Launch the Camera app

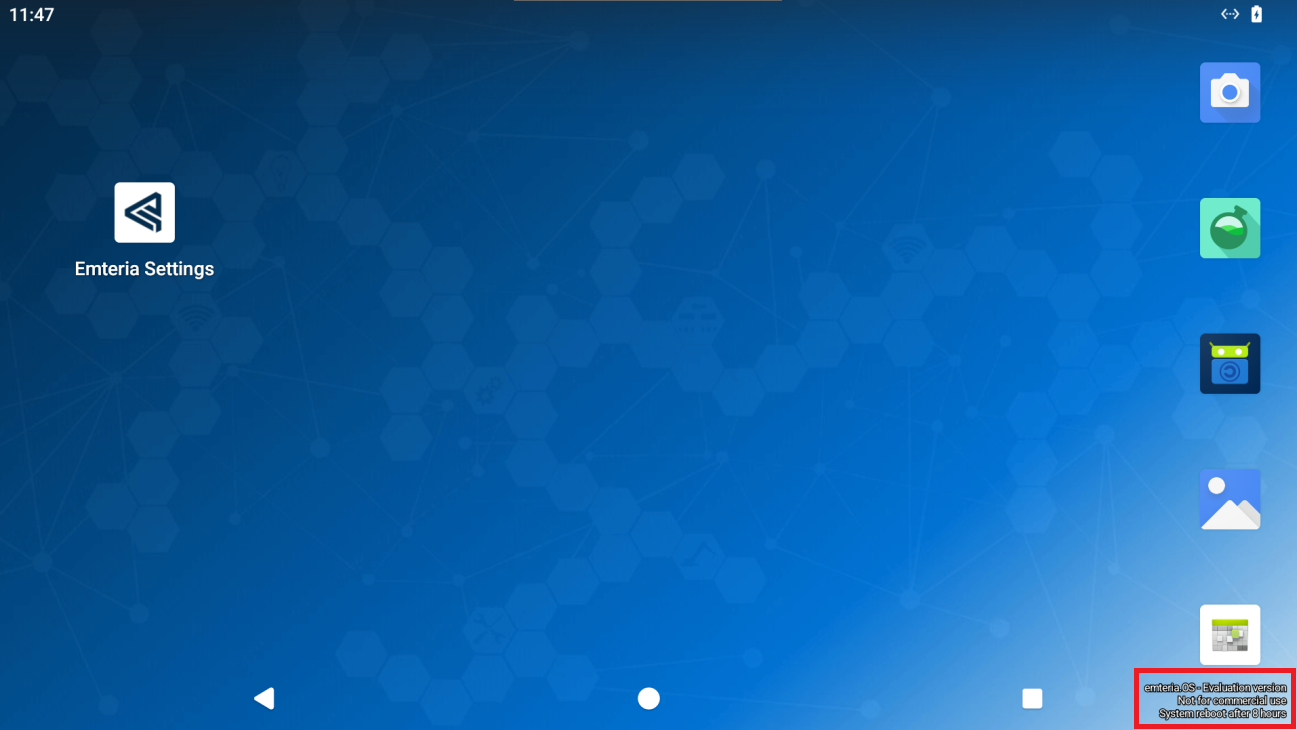1230,93
